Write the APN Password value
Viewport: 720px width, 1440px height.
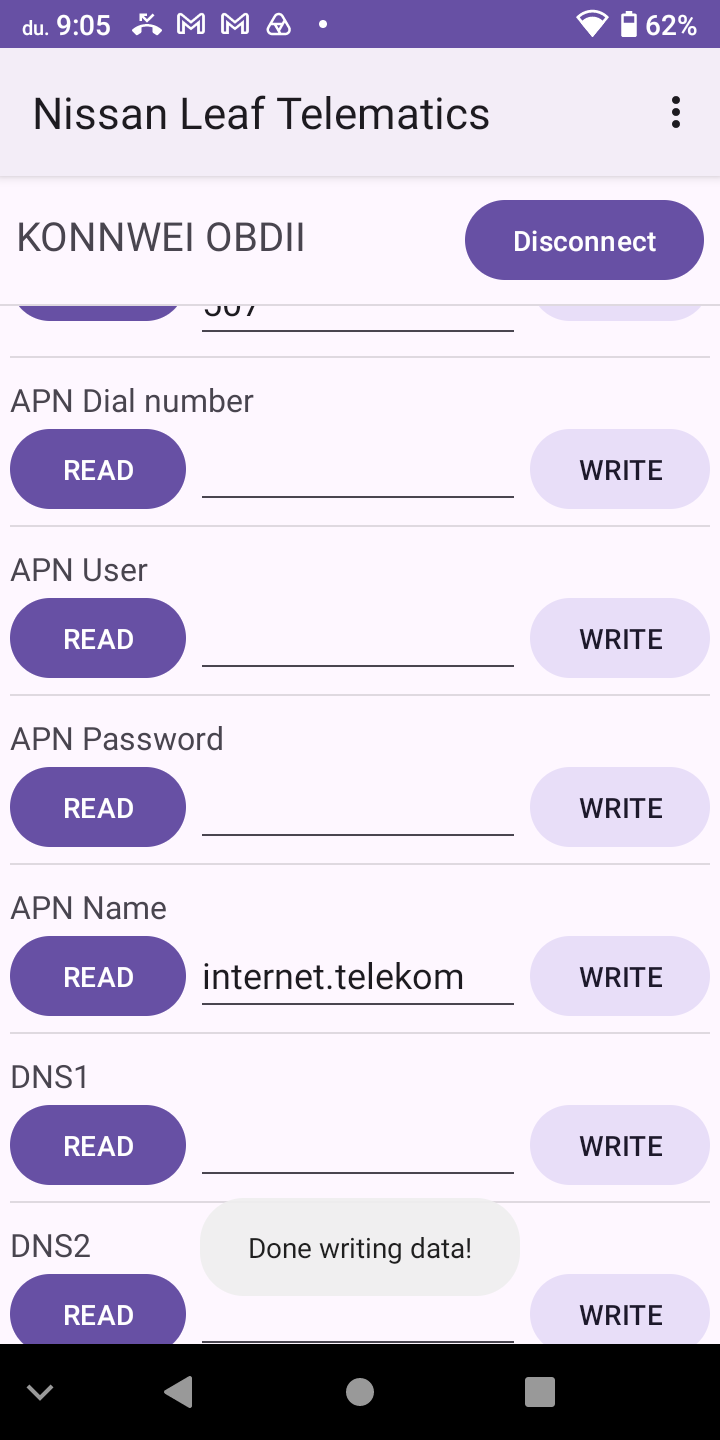tap(620, 807)
